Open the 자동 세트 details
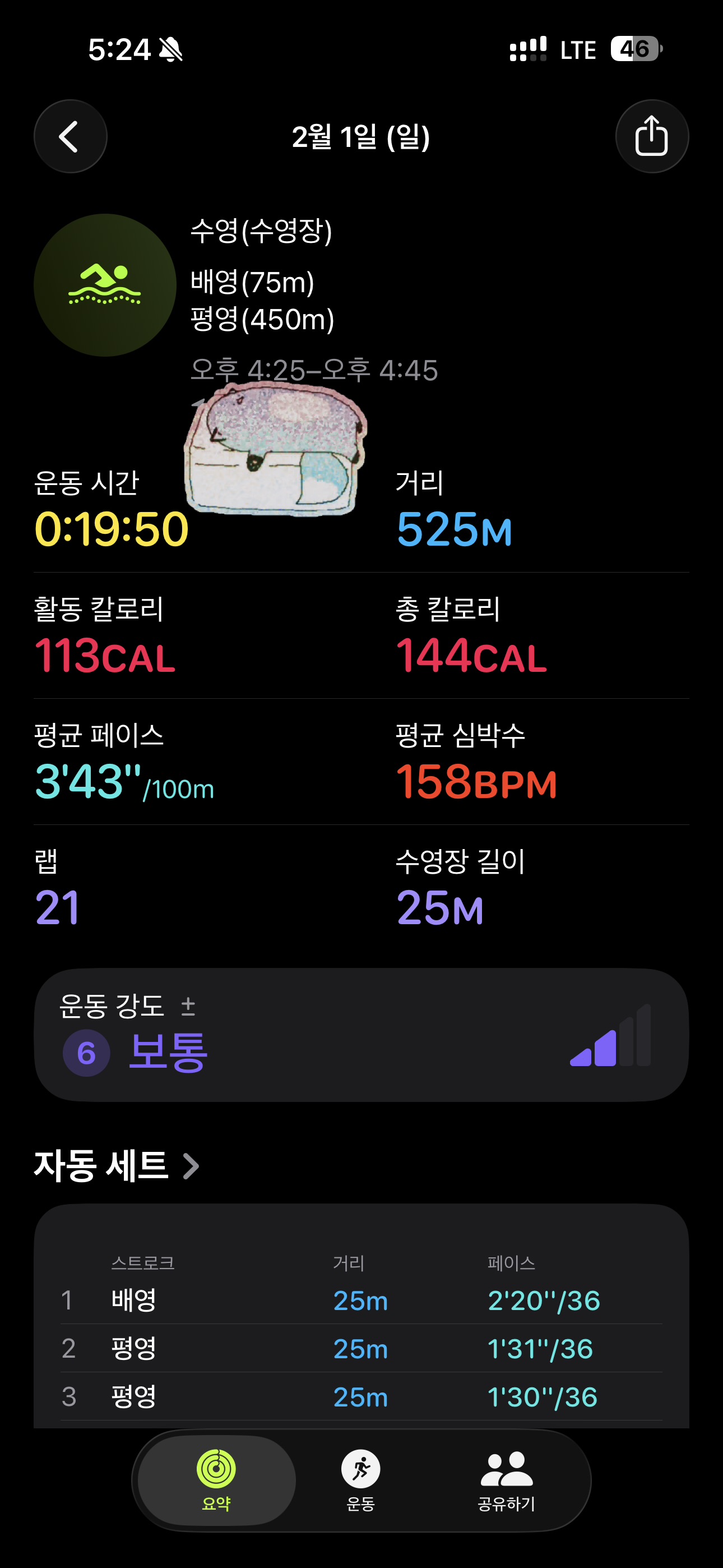723x1568 pixels. pos(117,1166)
